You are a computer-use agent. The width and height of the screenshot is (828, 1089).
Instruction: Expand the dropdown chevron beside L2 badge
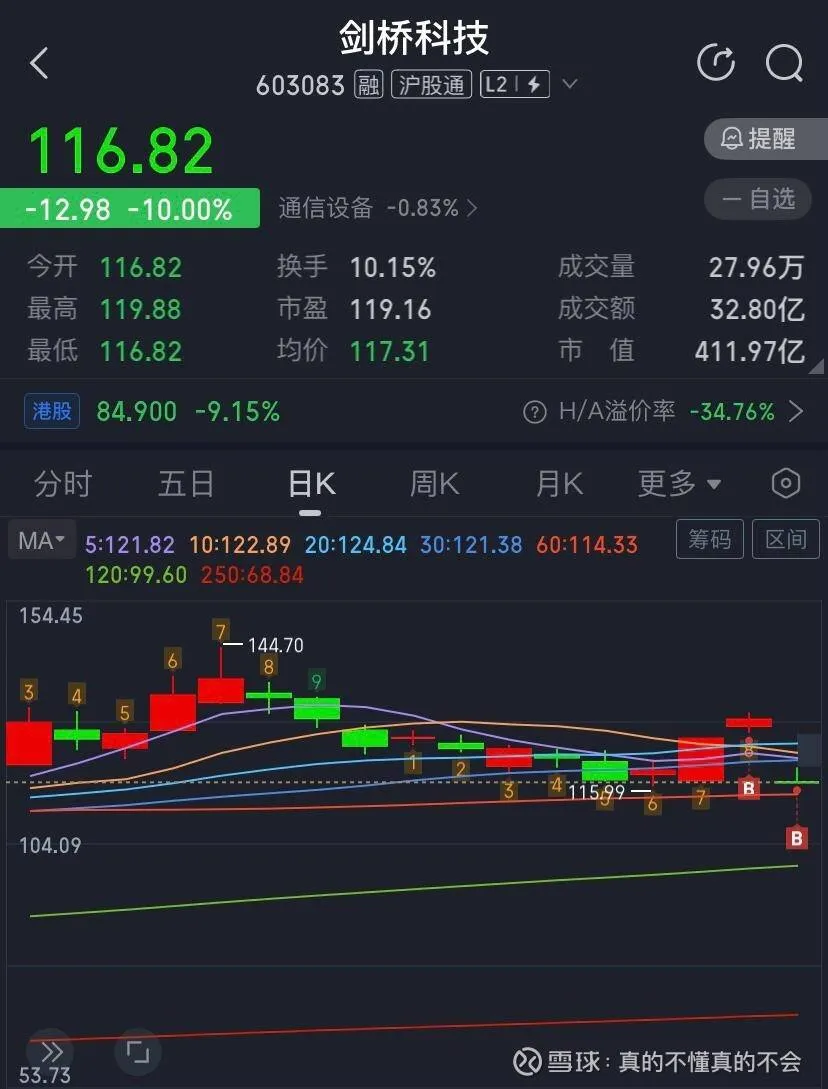coord(570,84)
